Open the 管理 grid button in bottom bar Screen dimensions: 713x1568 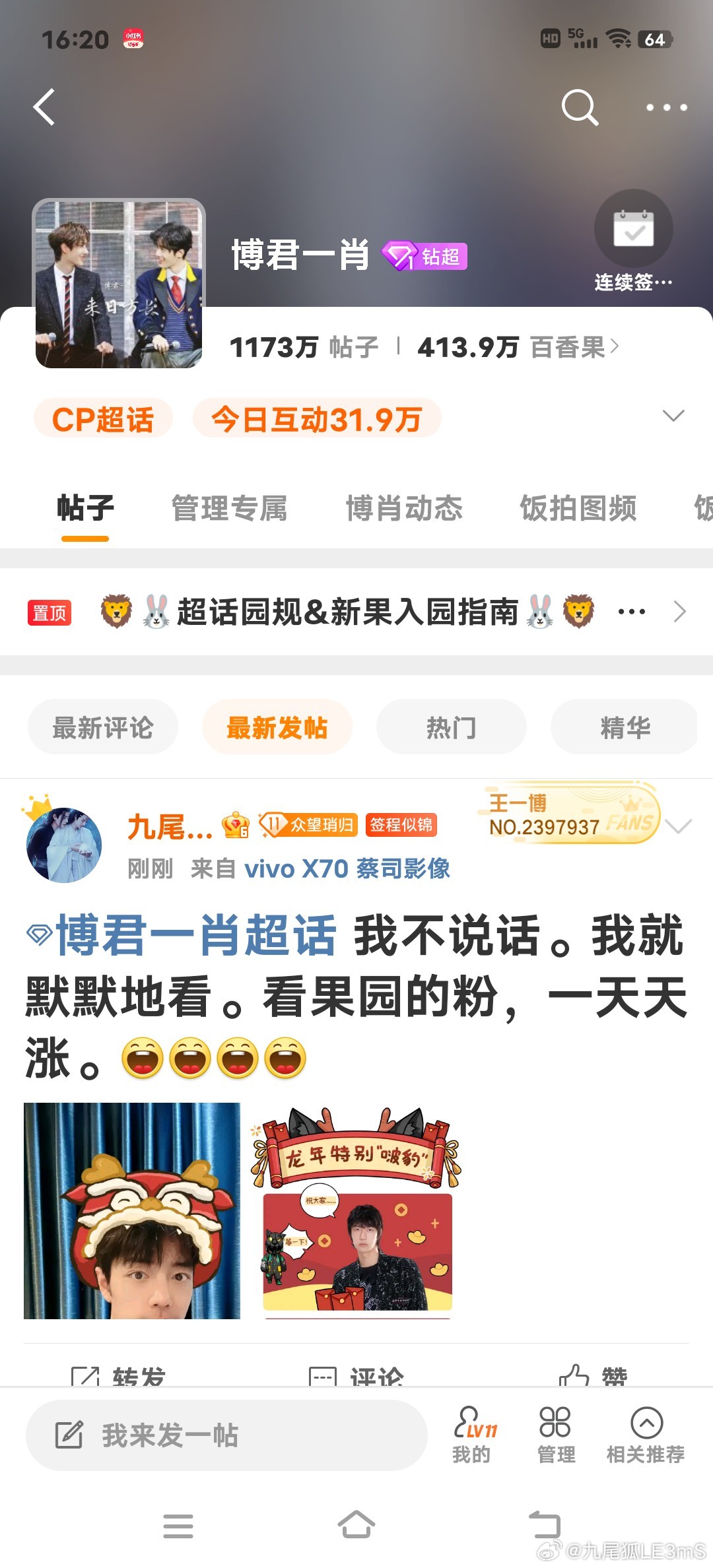(556, 1435)
